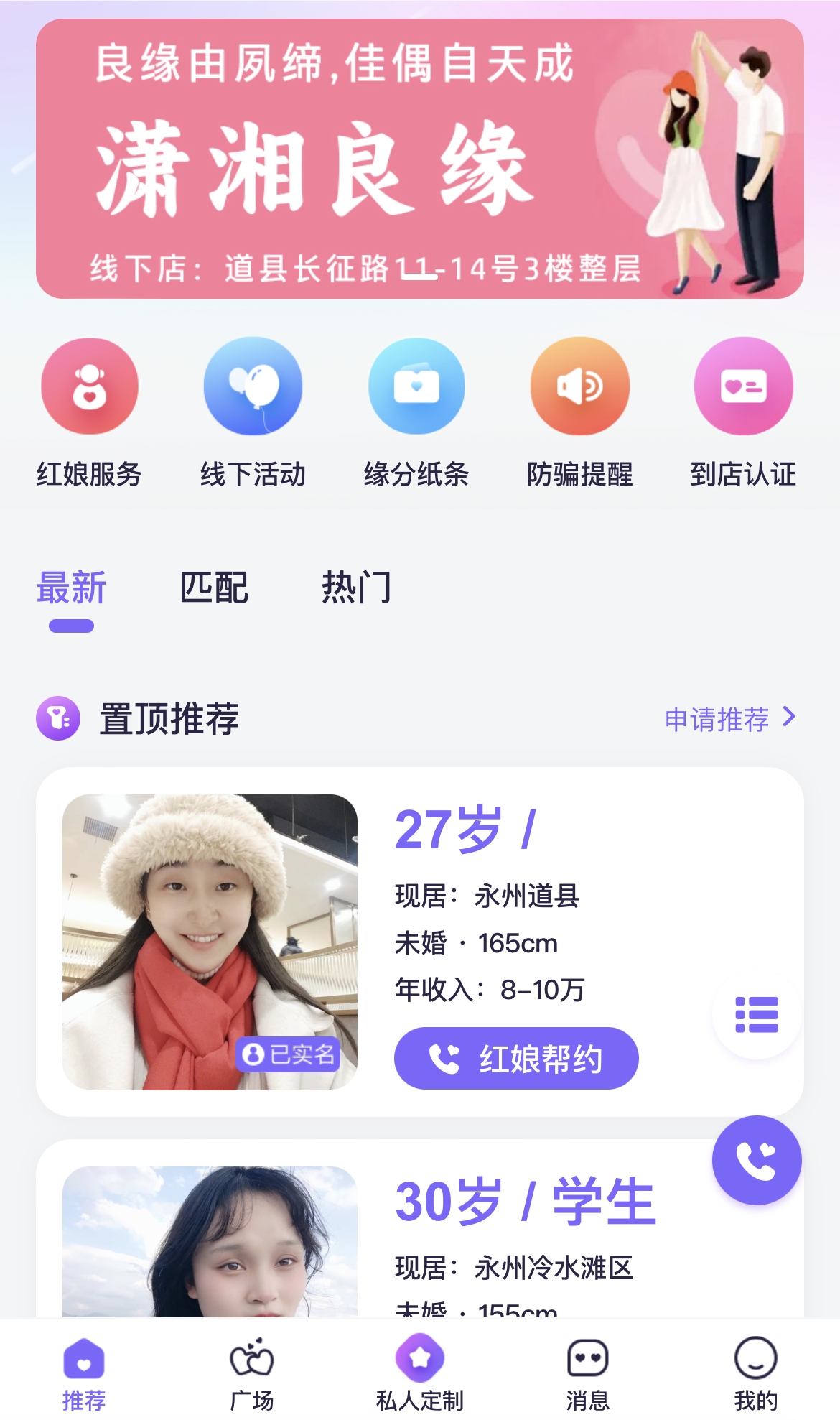
Task: Open the 消息 messages tab
Action: tap(588, 1373)
